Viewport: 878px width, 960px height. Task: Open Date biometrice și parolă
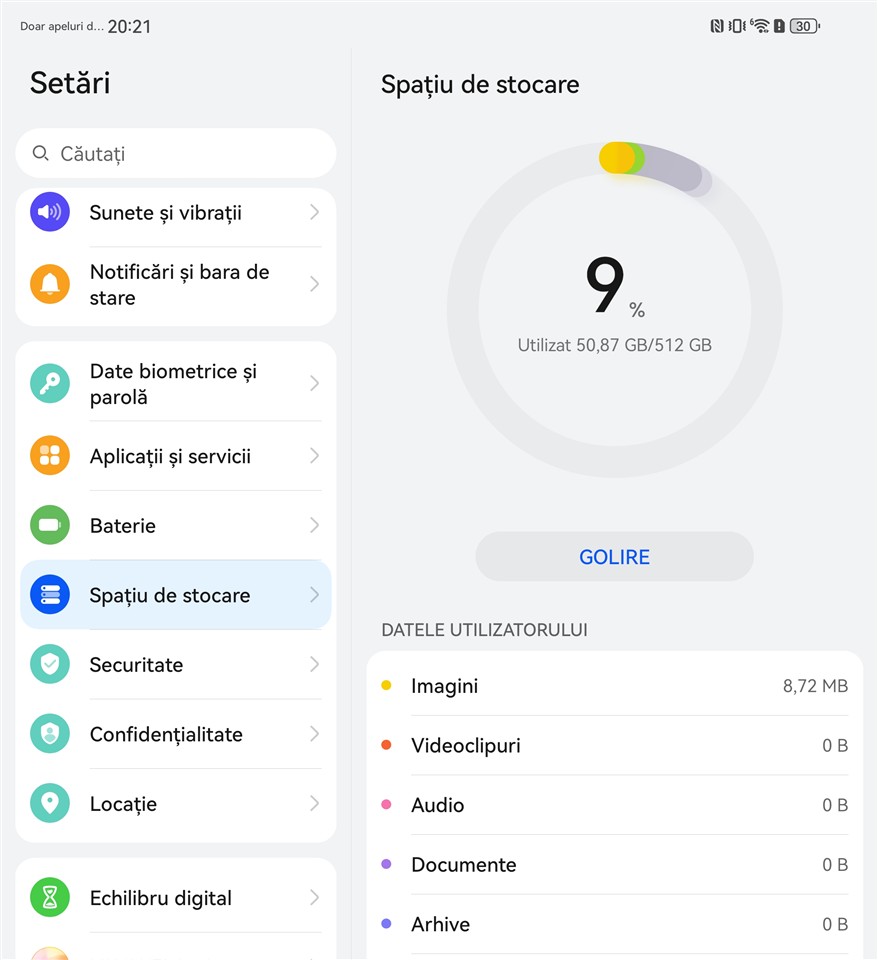(176, 384)
